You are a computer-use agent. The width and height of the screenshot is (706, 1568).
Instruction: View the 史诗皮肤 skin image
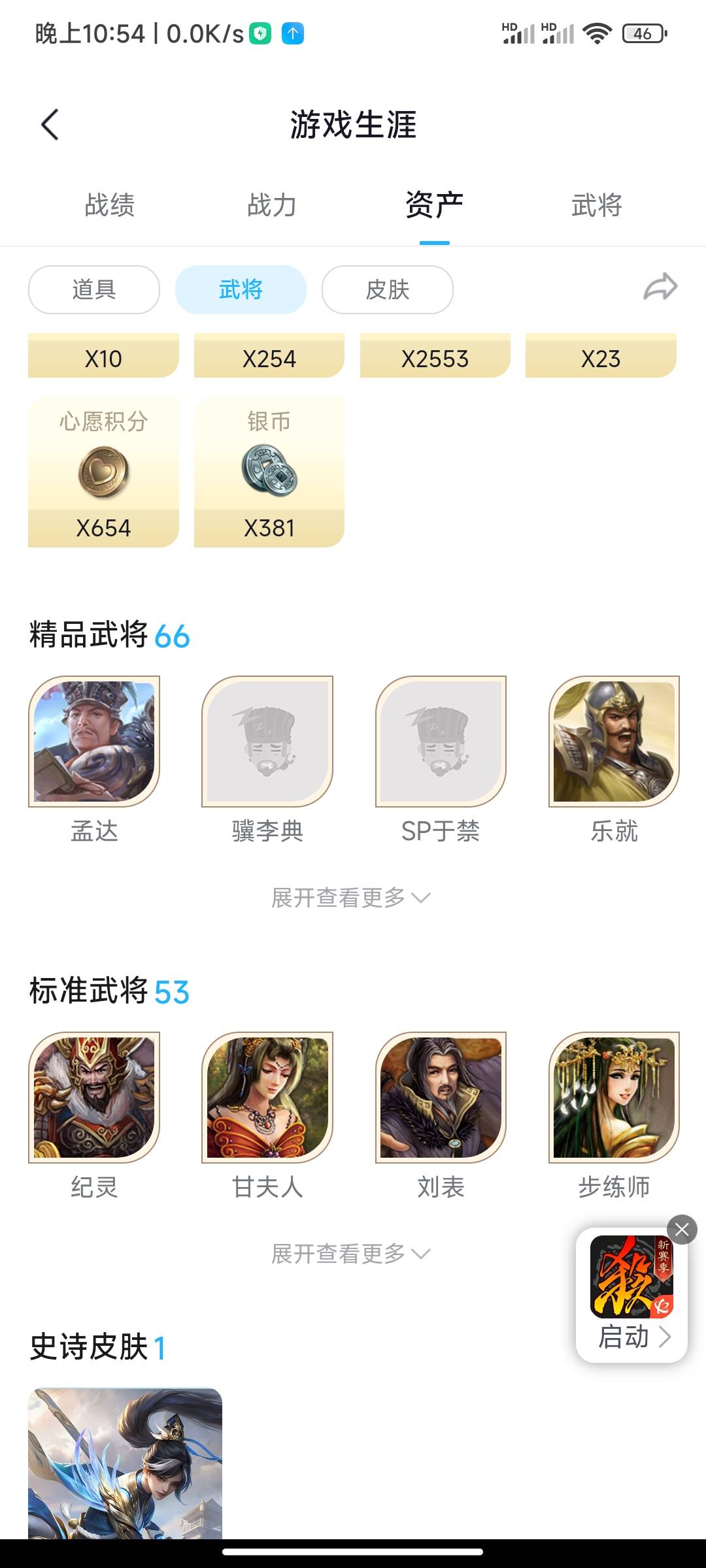[x=126, y=1463]
